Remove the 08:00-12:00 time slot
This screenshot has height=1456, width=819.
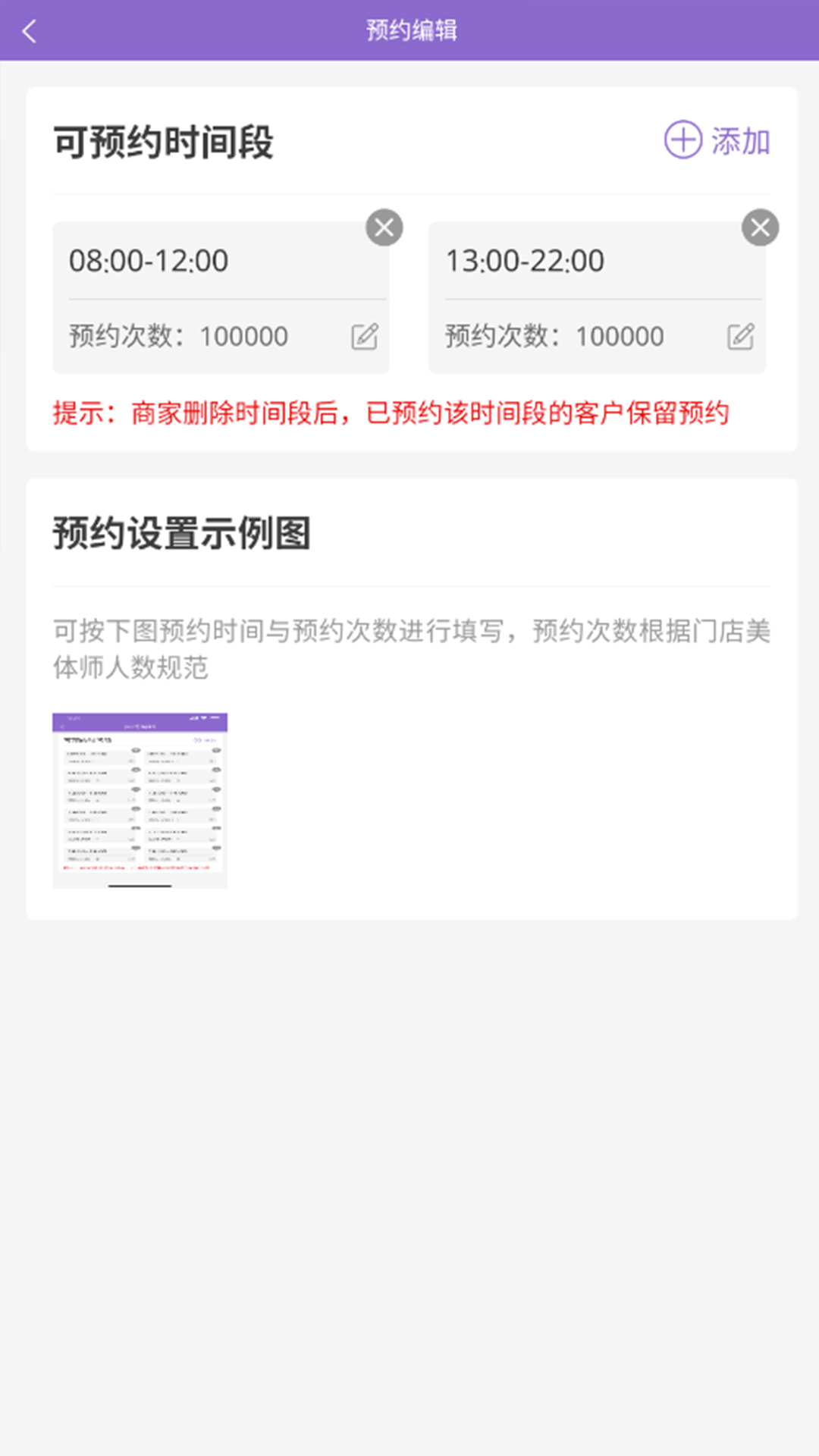tap(384, 227)
